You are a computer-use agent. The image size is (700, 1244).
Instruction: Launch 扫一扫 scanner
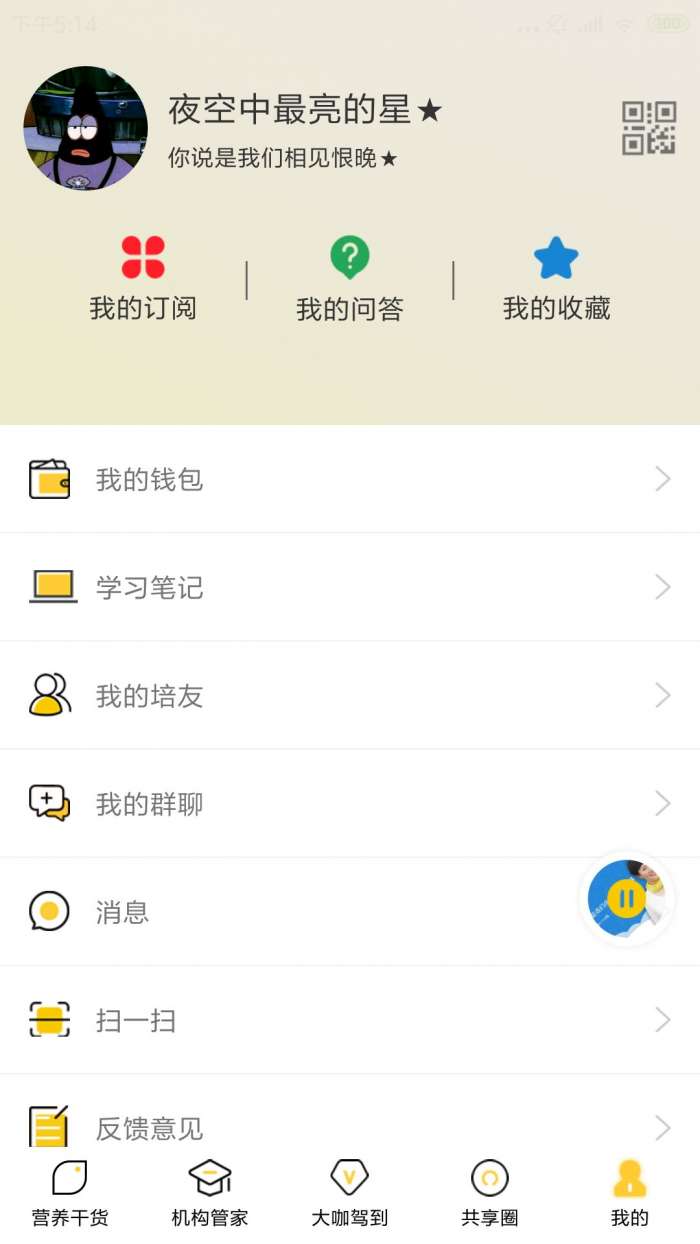point(350,1020)
